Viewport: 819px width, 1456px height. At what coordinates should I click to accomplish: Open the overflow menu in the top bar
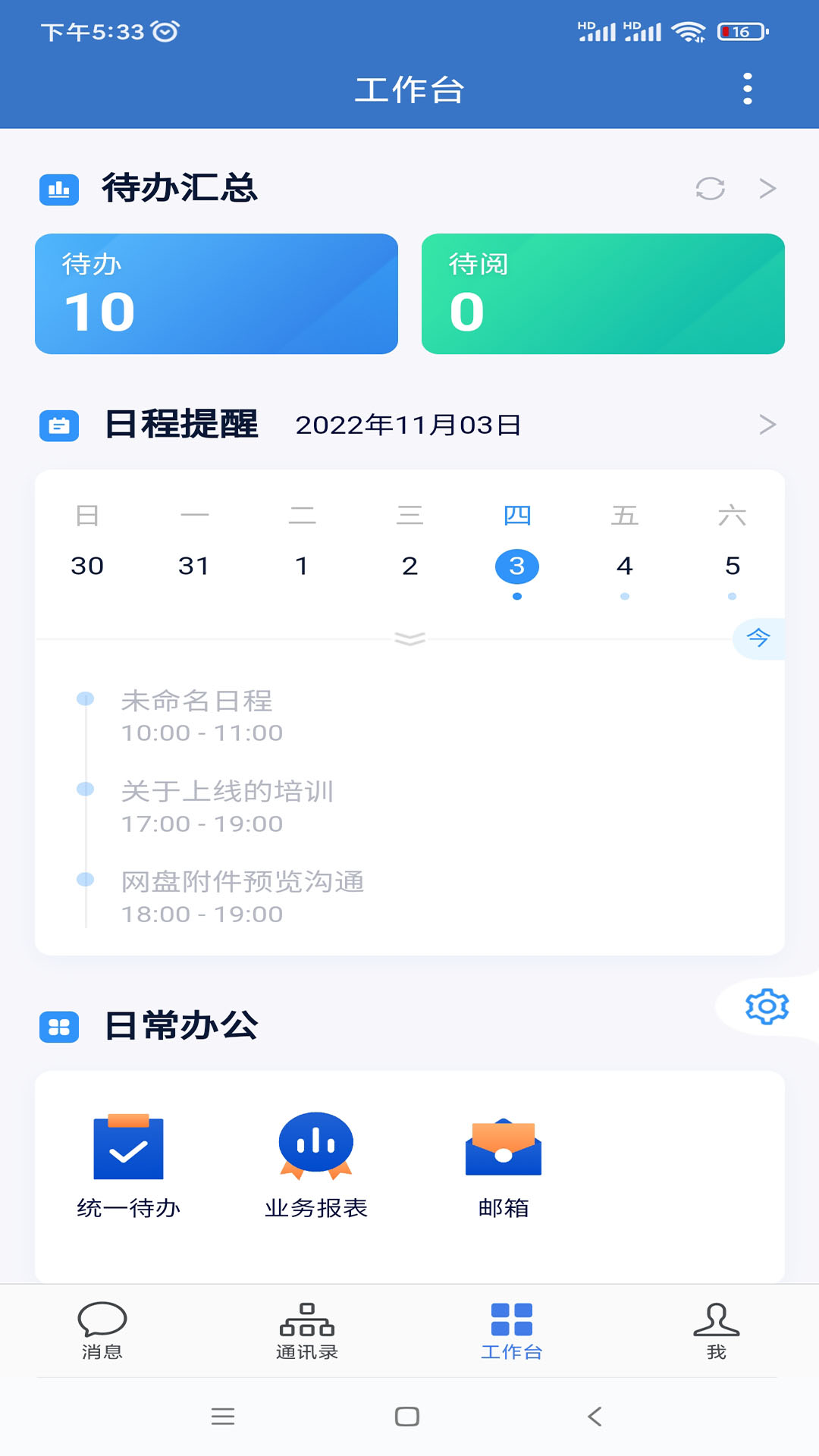749,89
